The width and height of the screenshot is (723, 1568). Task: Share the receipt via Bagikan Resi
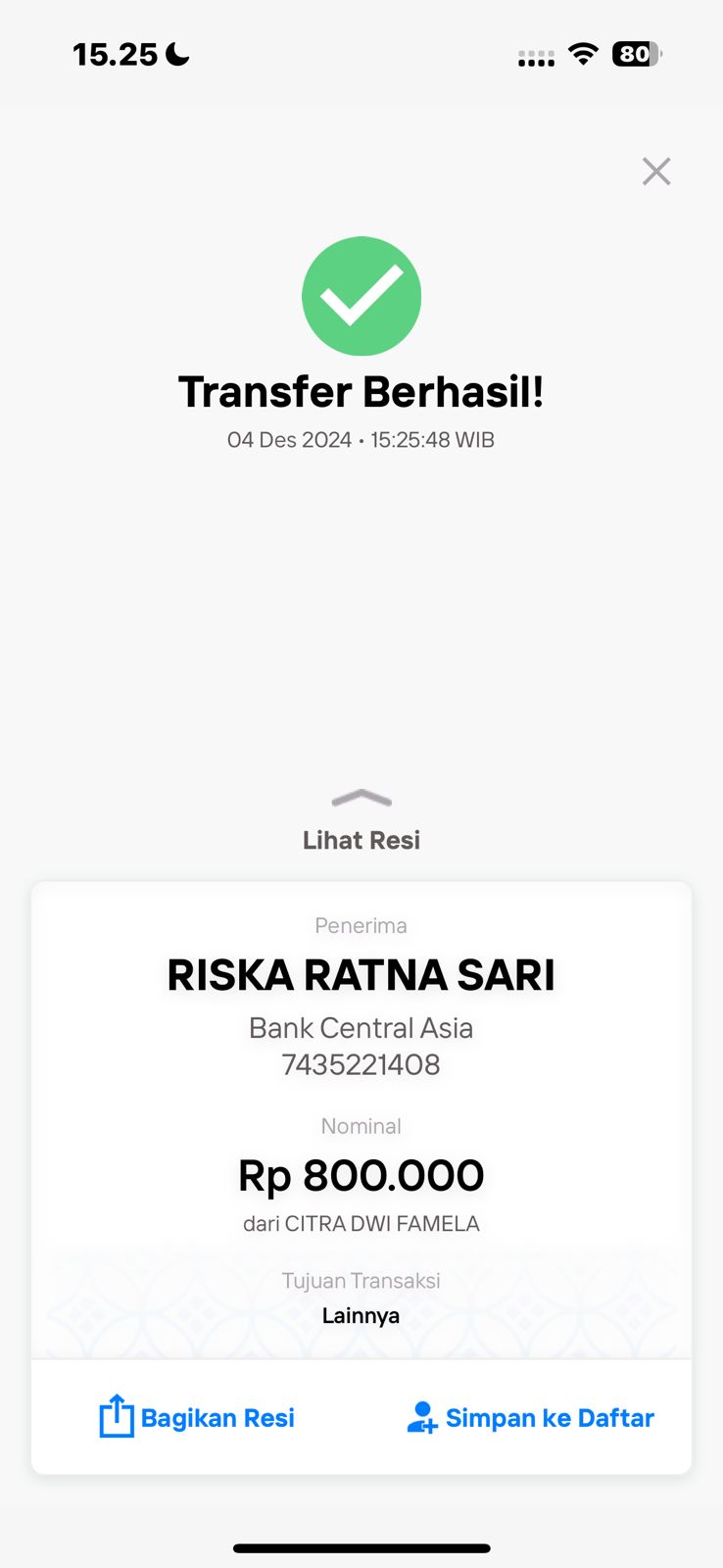click(197, 1417)
